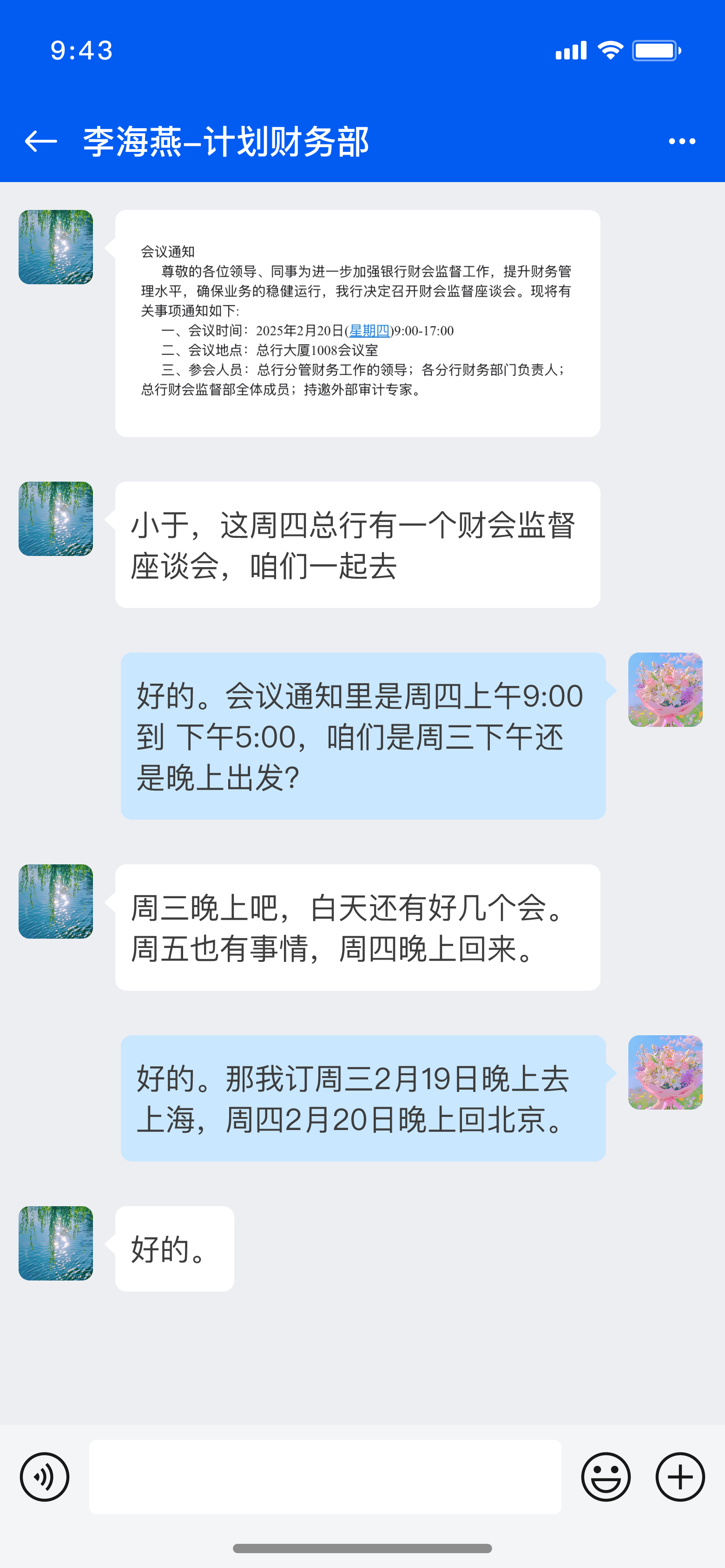Tap the 星期四 link in the notice
The height and width of the screenshot is (1568, 725).
click(369, 331)
